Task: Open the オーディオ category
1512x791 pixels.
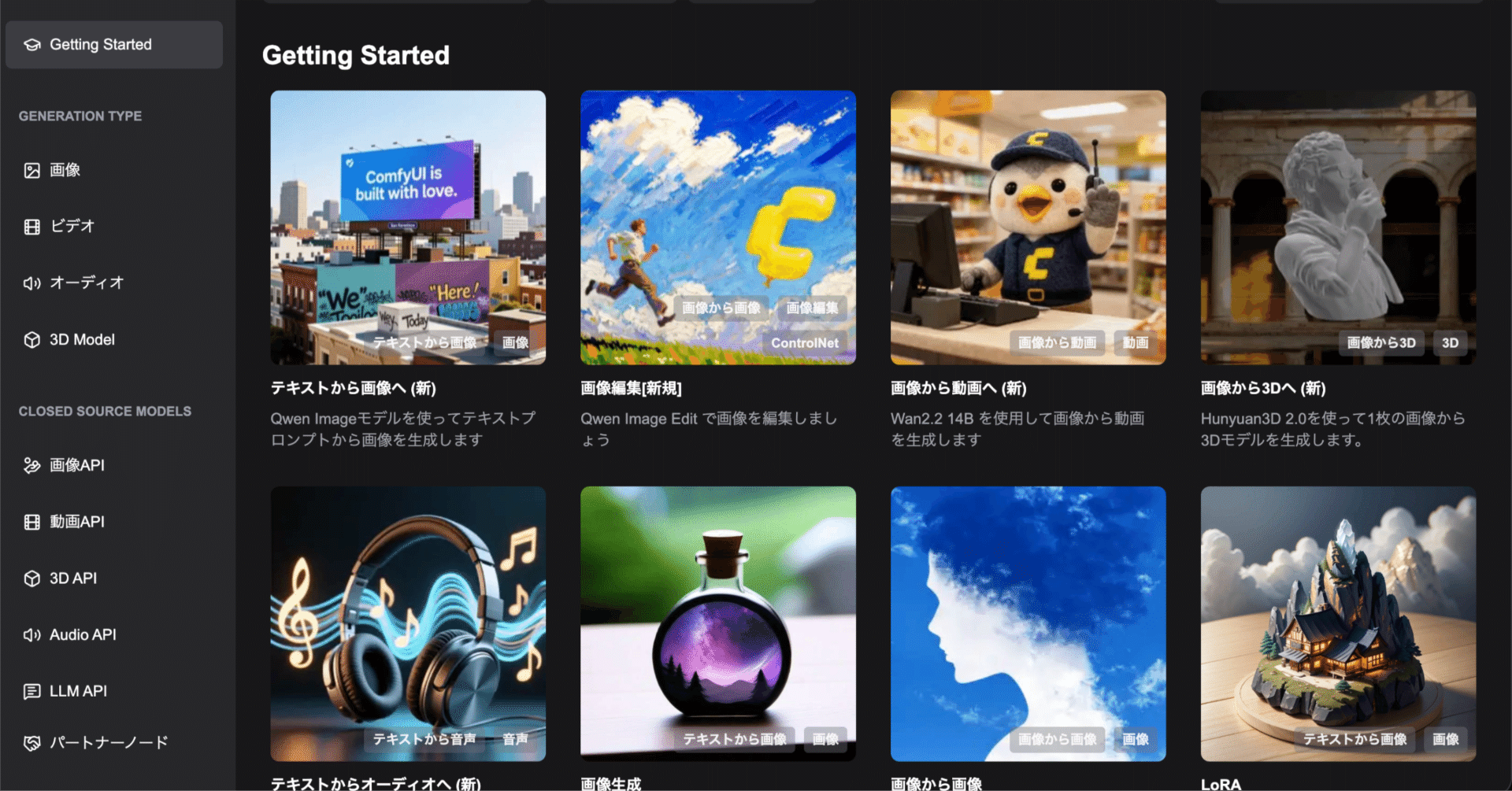Action: pyautogui.click(x=86, y=283)
